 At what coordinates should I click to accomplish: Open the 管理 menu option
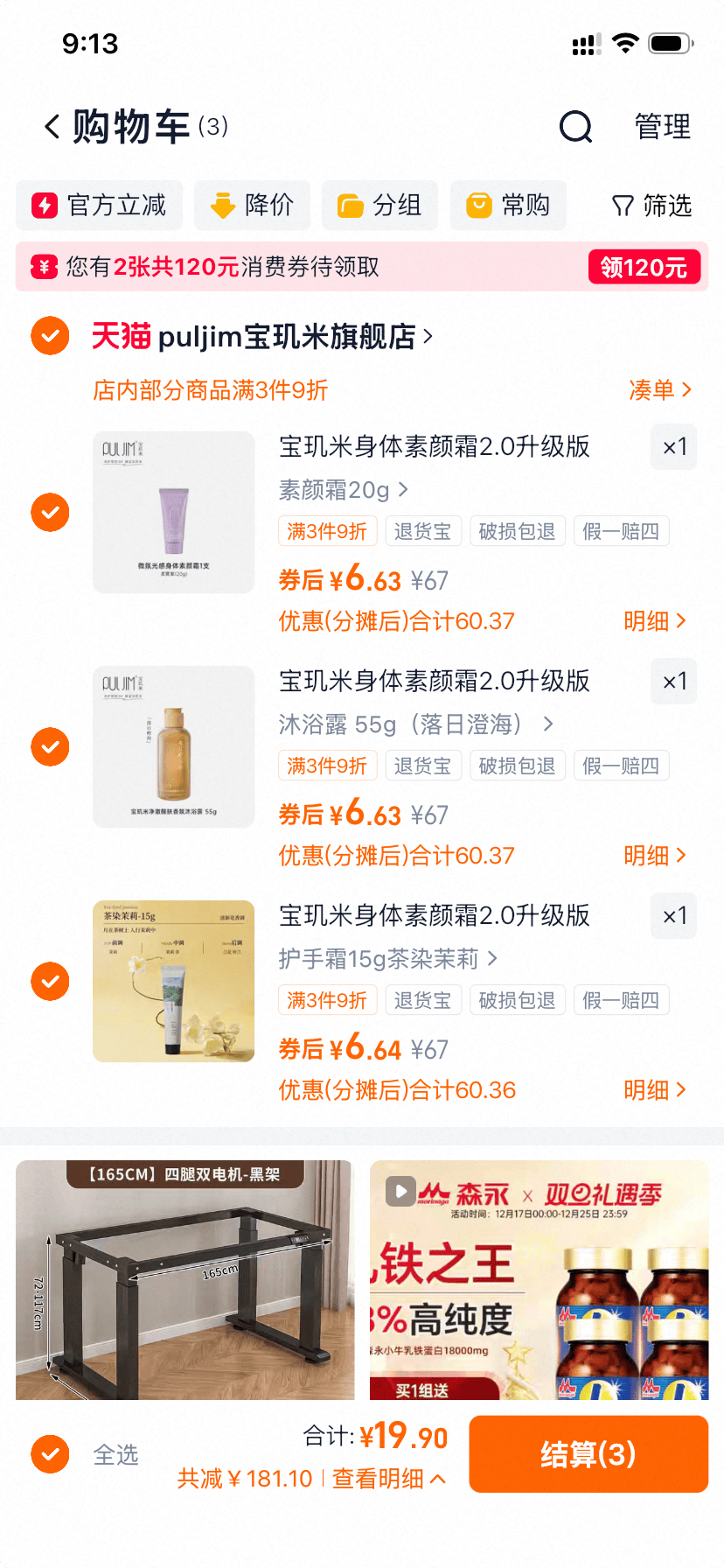(662, 127)
